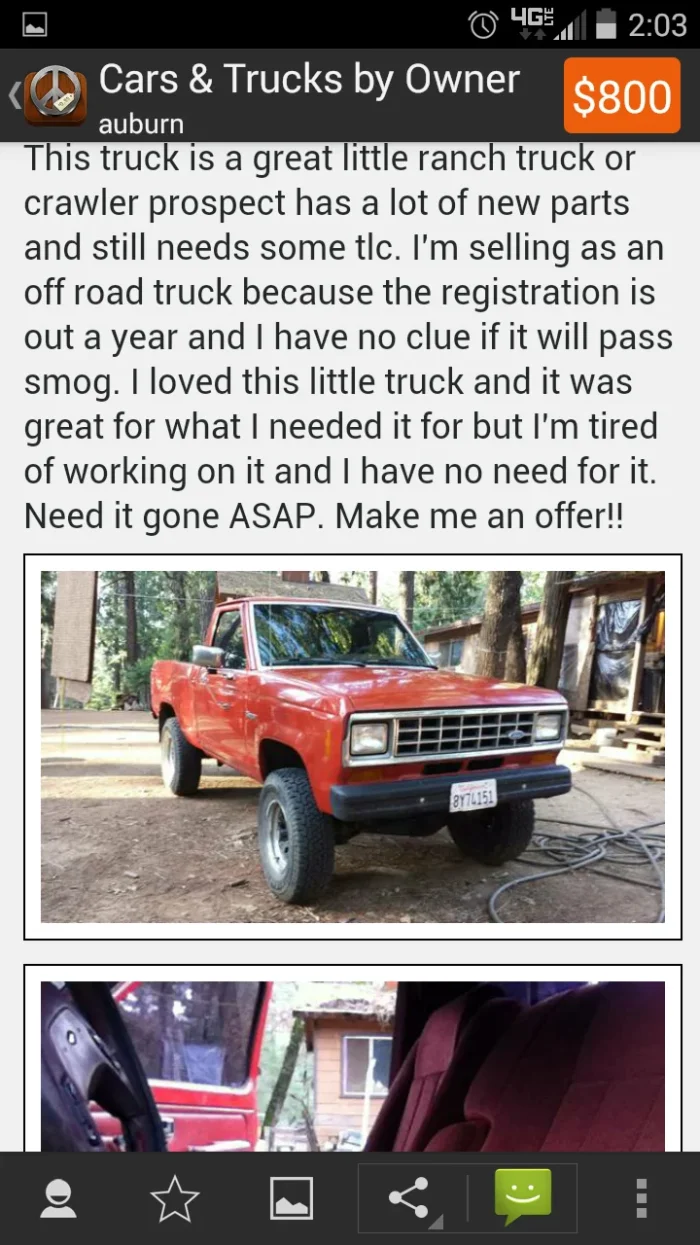Screen dimensions: 700x1245
Task: Open the red truck exterior photo
Action: (352, 746)
